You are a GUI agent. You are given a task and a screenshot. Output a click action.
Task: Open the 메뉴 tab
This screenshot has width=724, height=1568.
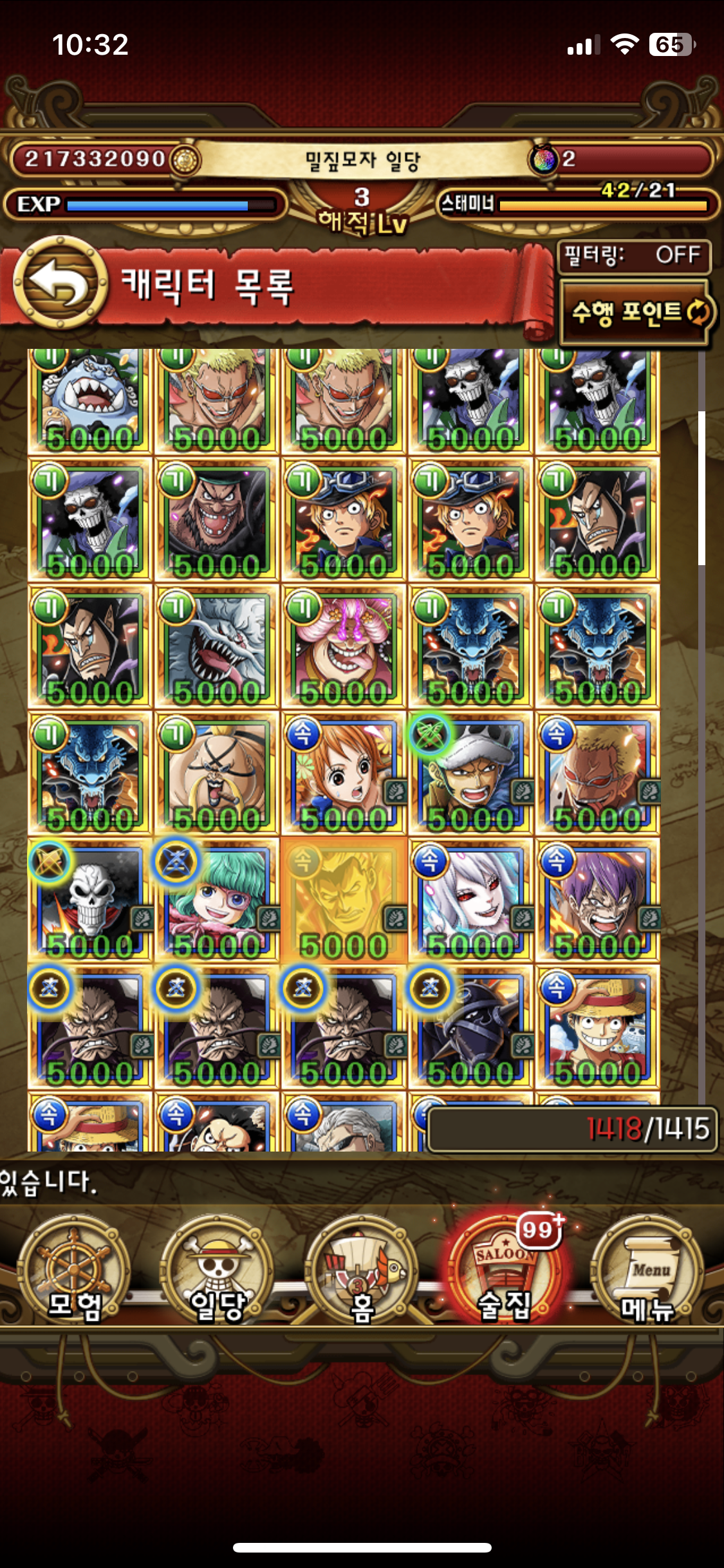pos(647,1271)
